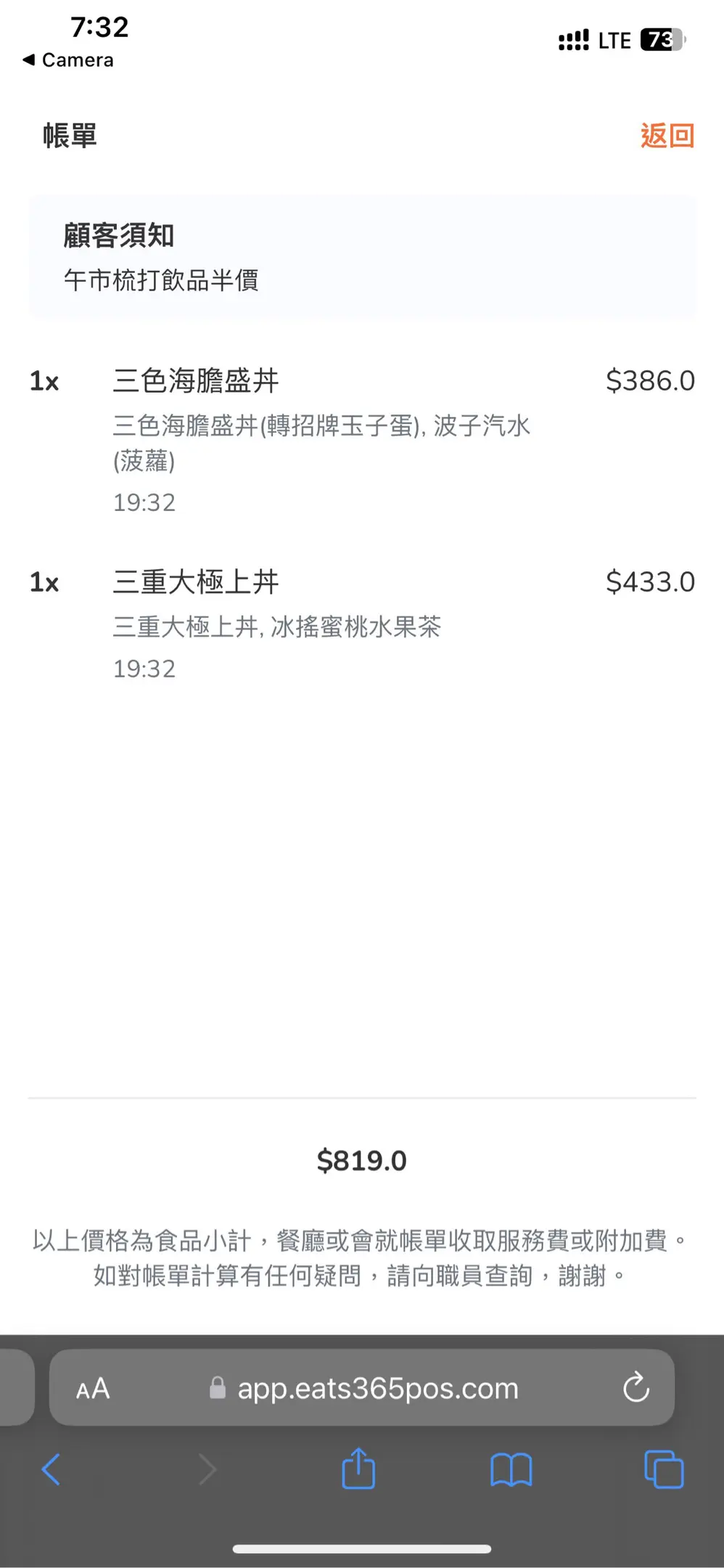Share this page
Image resolution: width=724 pixels, height=1568 pixels.
358,1469
